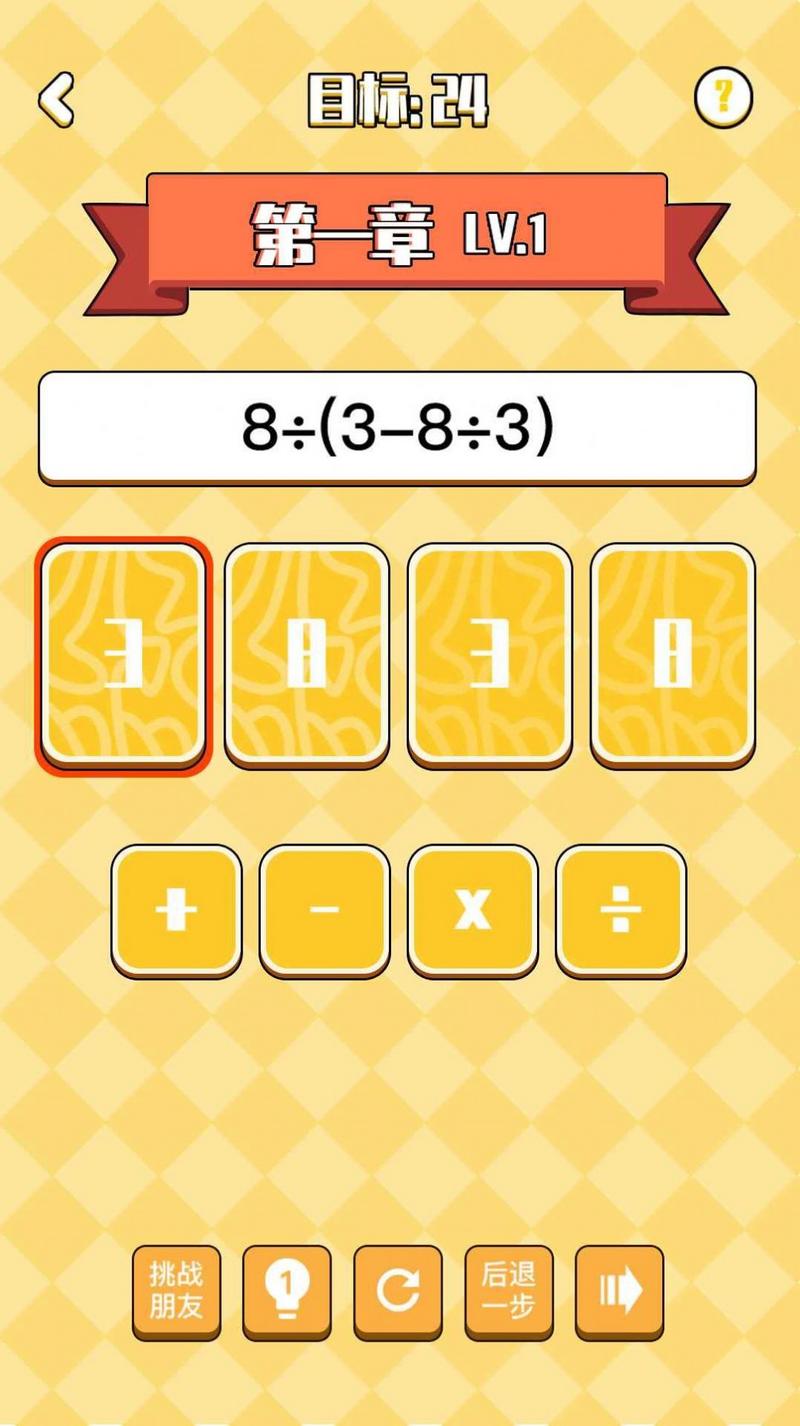
Task: Use the lightbulb hint button
Action: 287,1290
